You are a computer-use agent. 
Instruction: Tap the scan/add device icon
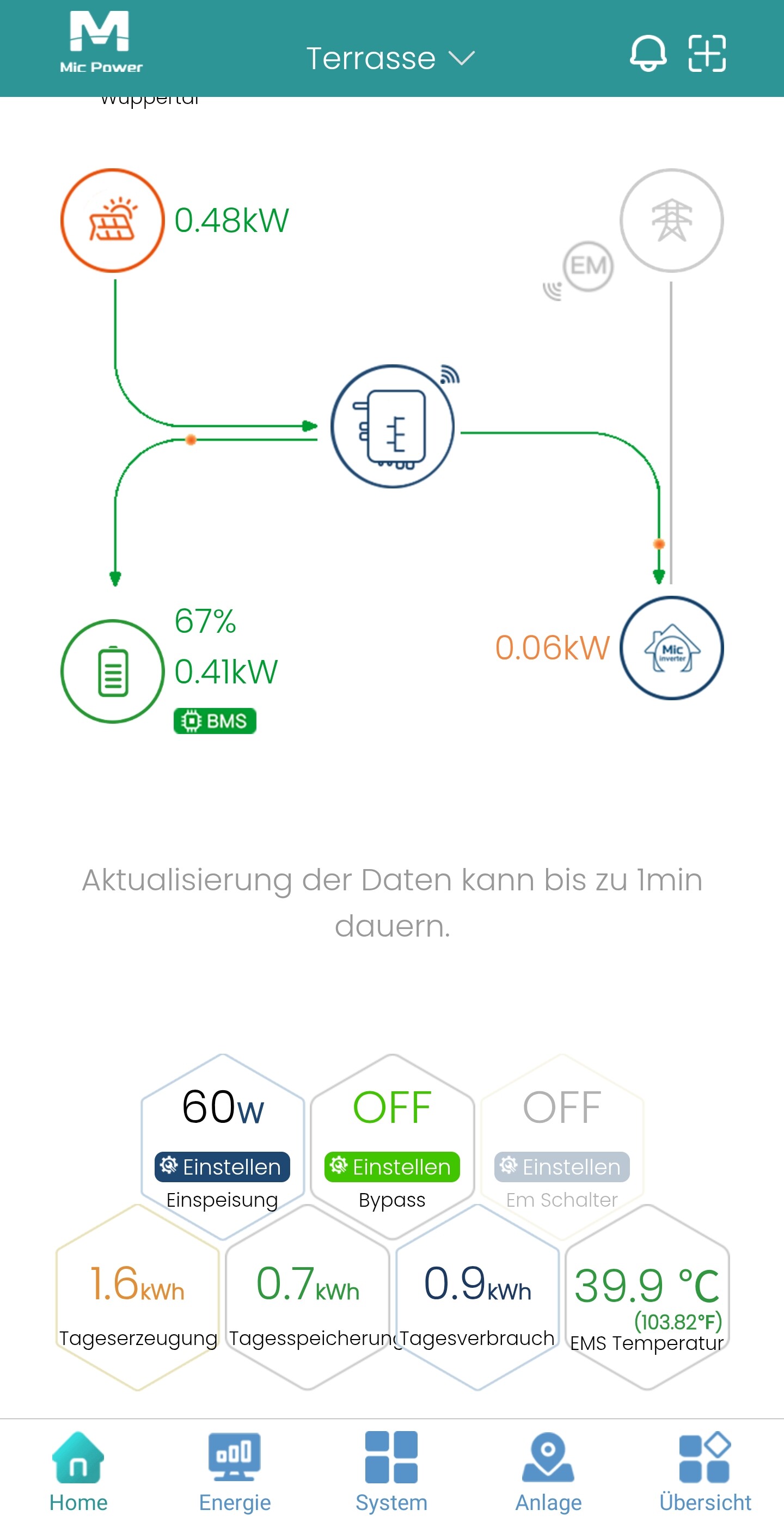pyautogui.click(x=706, y=53)
